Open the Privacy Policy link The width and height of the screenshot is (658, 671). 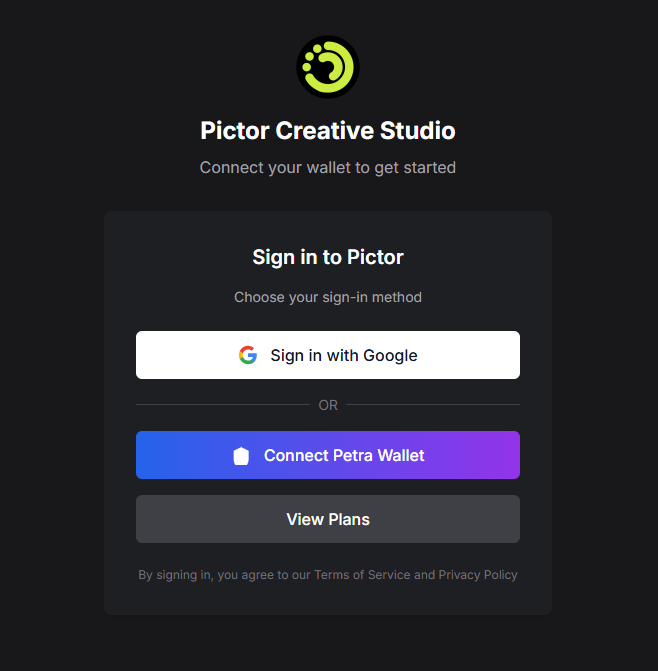(x=478, y=575)
